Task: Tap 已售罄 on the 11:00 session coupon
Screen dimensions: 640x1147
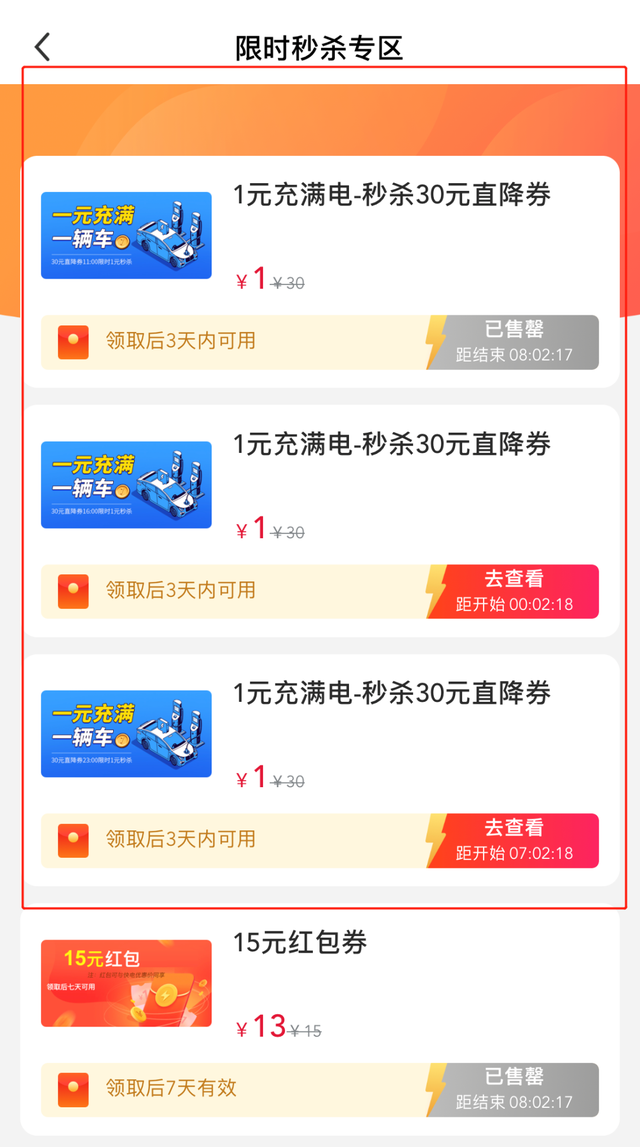Action: tap(513, 342)
